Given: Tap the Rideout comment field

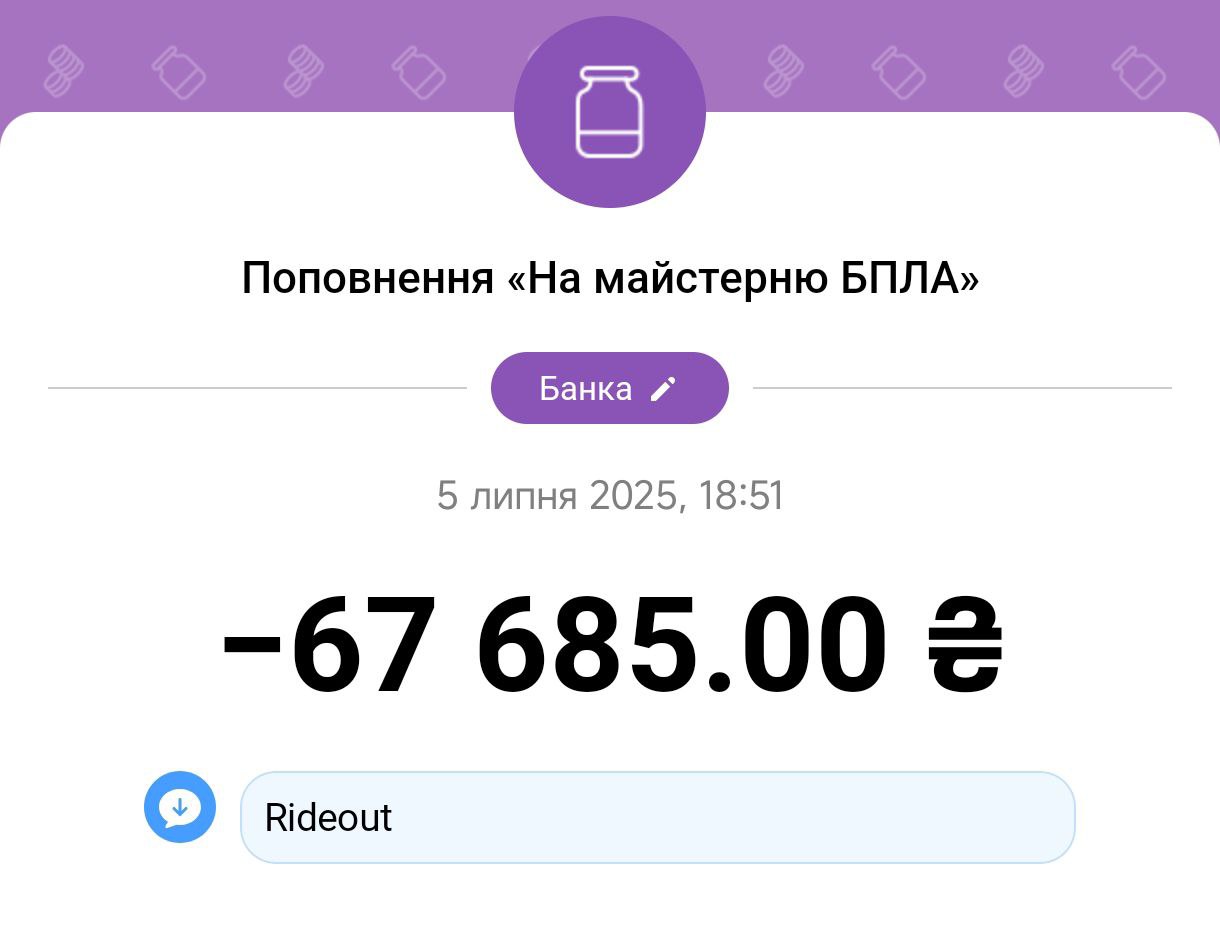Looking at the screenshot, I should coord(657,817).
